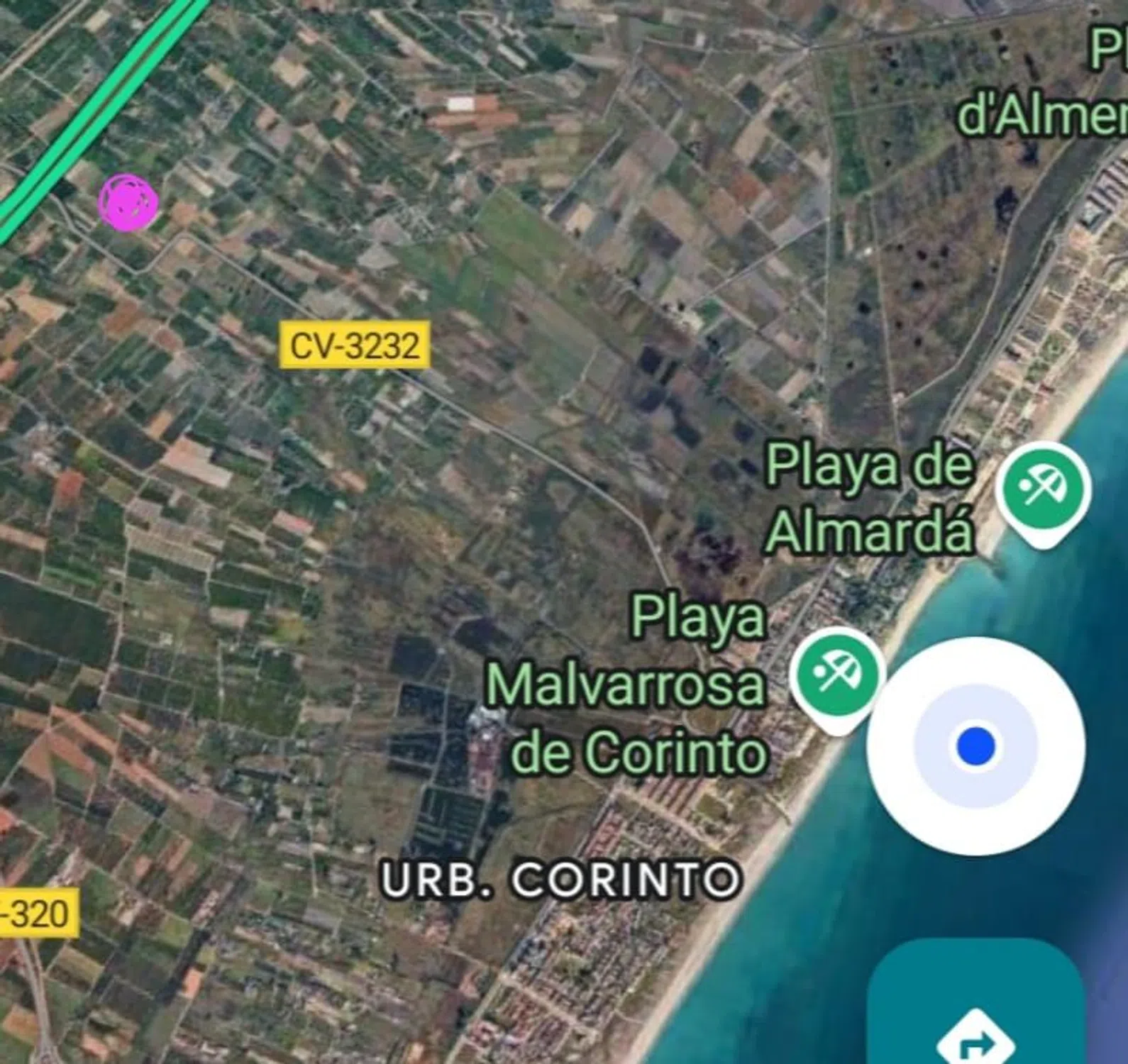This screenshot has height=1064, width=1128.
Task: Tap the my location button
Action: [x=975, y=746]
